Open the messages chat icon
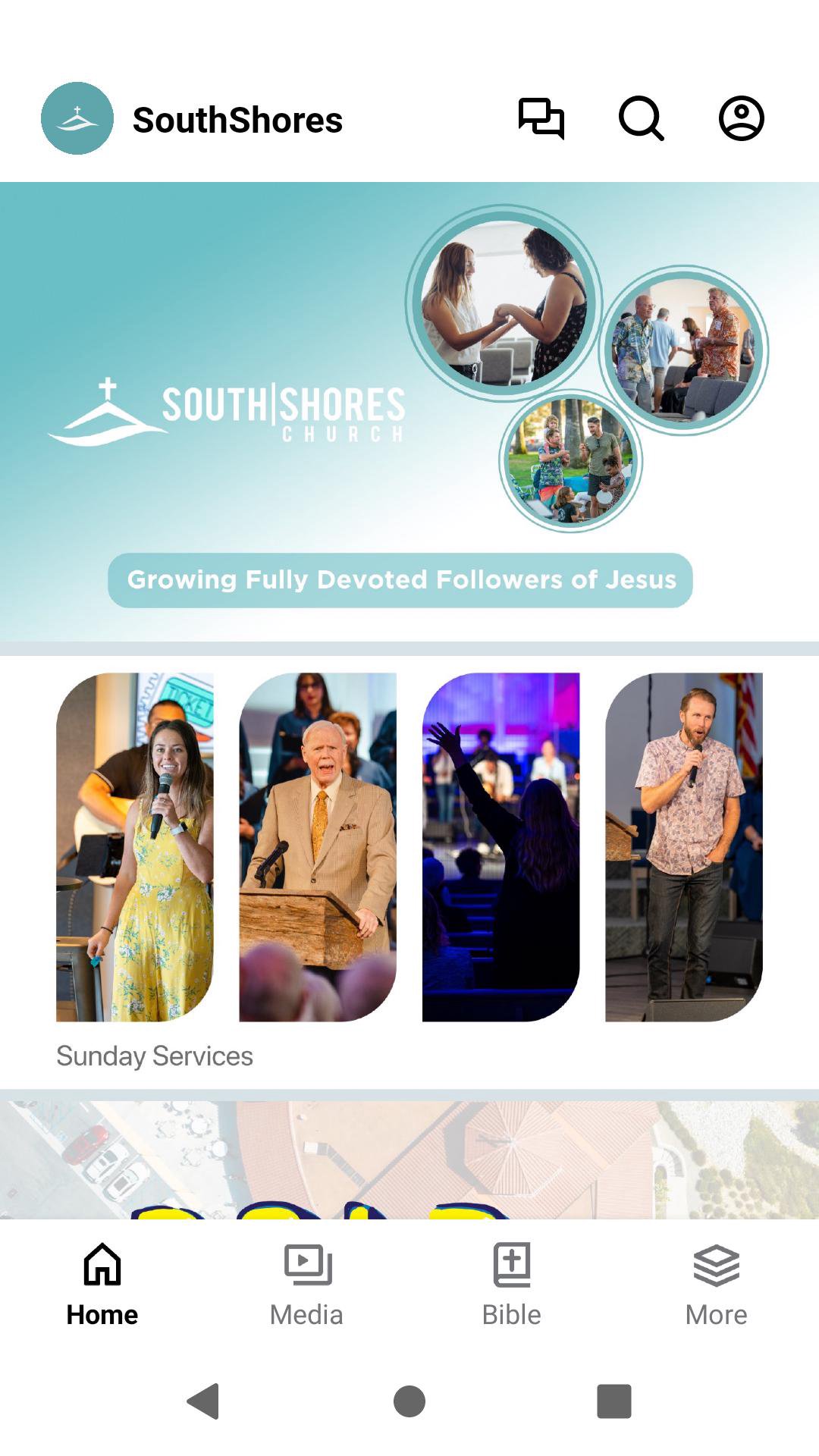 point(541,118)
